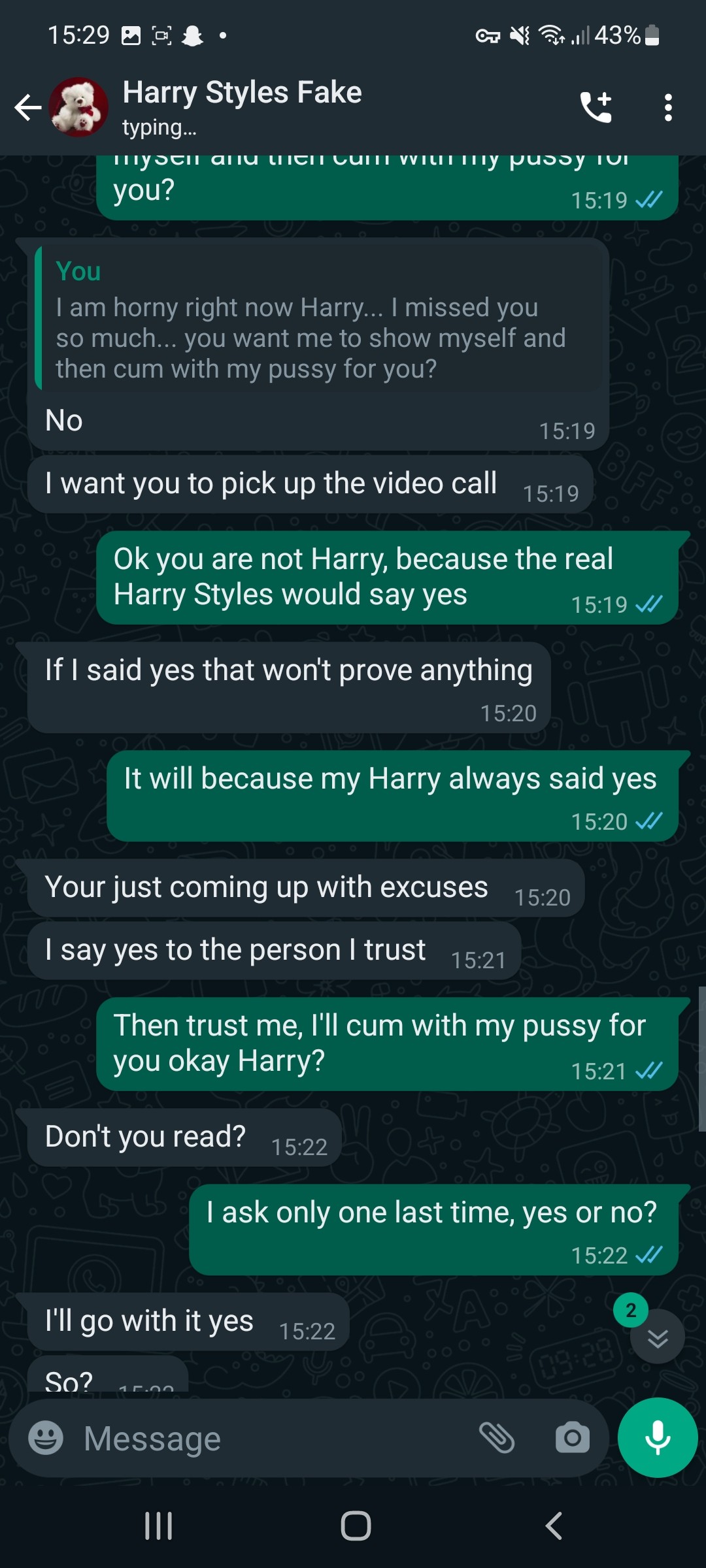Open the three-dot overflow menu
This screenshot has width=706, height=1568.
(x=667, y=108)
